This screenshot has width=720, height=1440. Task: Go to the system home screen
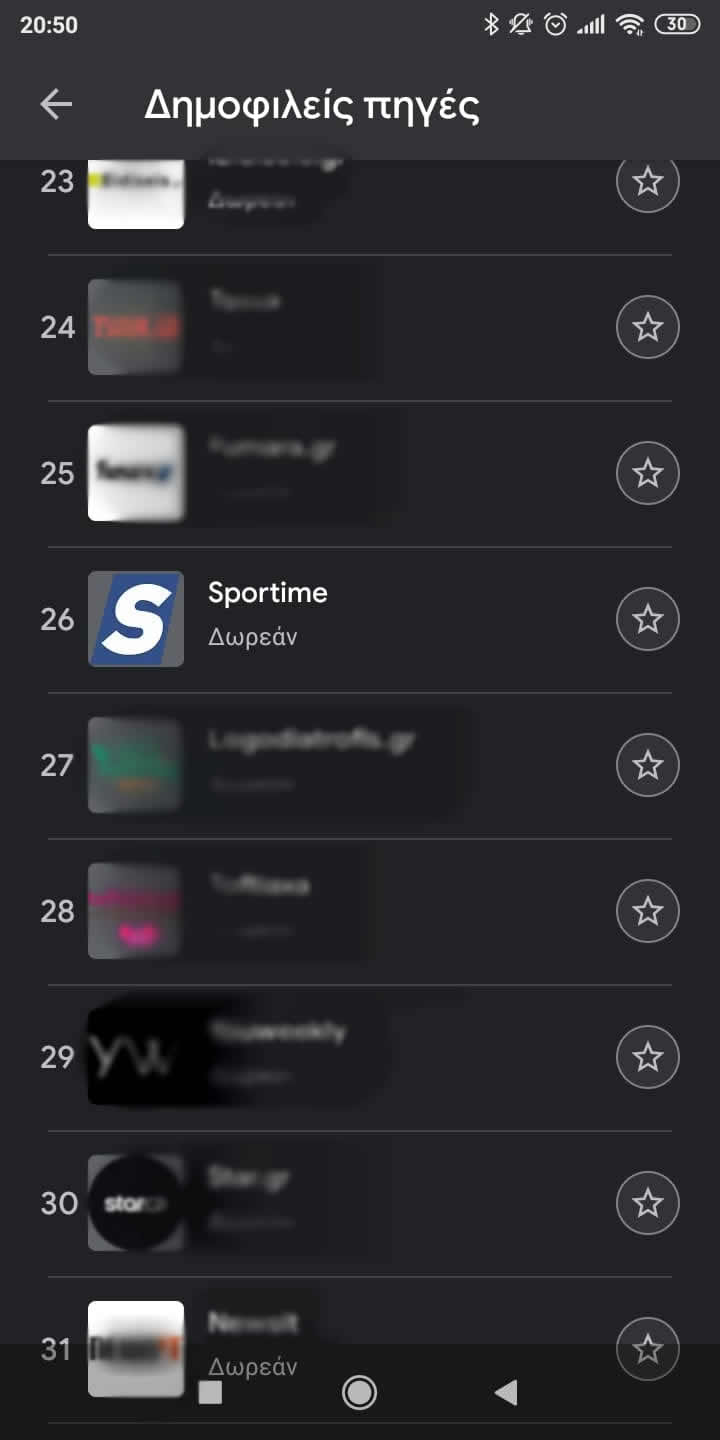pyautogui.click(x=359, y=1392)
